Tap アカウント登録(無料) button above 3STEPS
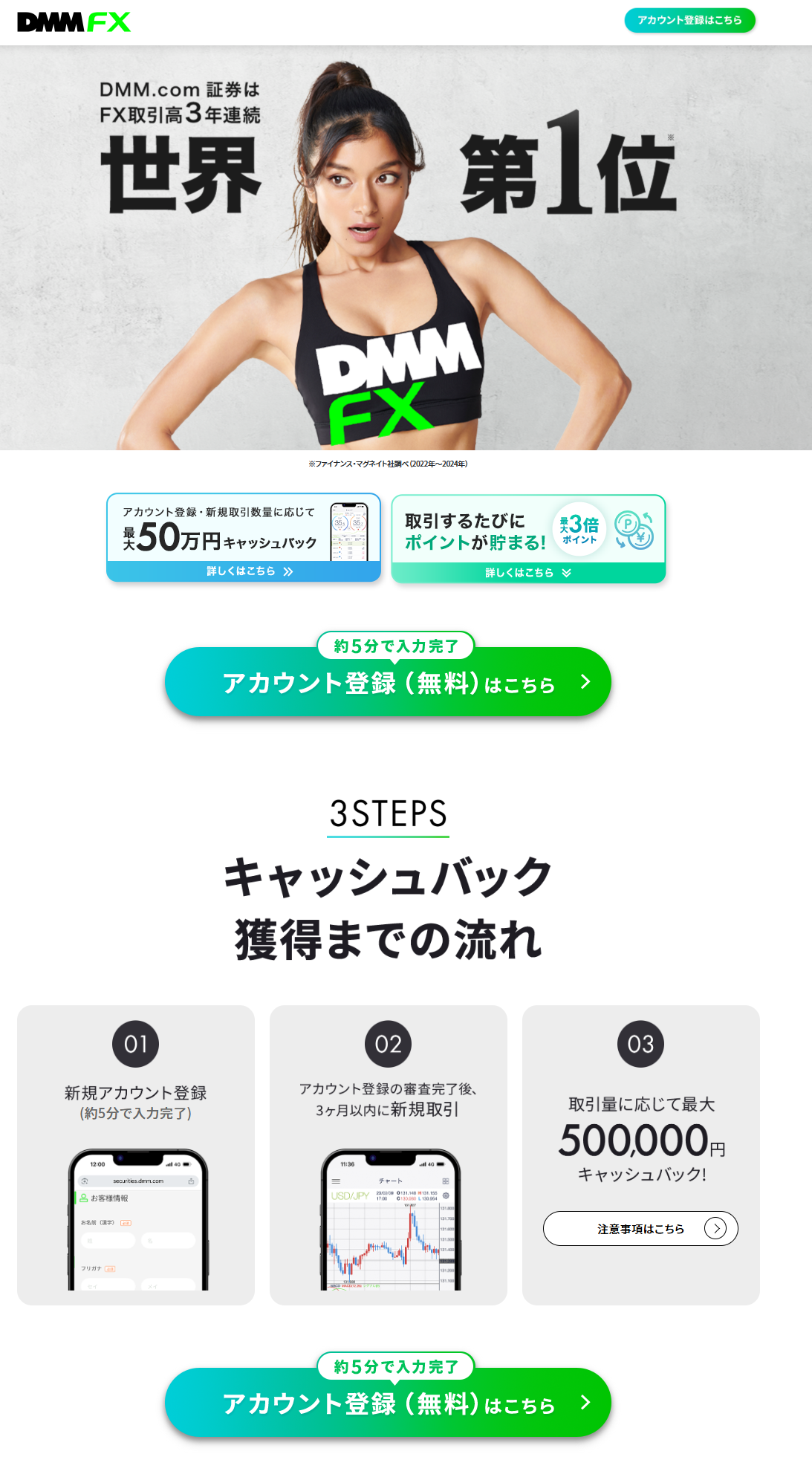The width and height of the screenshot is (812, 1480). [x=388, y=683]
